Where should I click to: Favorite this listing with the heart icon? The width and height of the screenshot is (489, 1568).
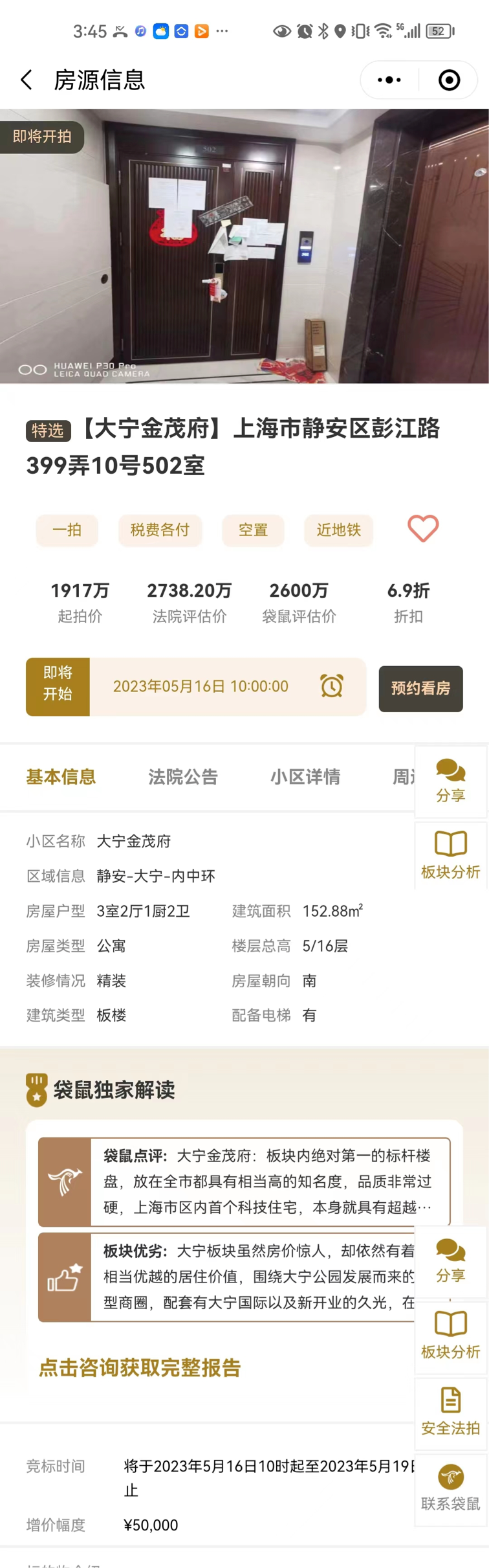423,529
